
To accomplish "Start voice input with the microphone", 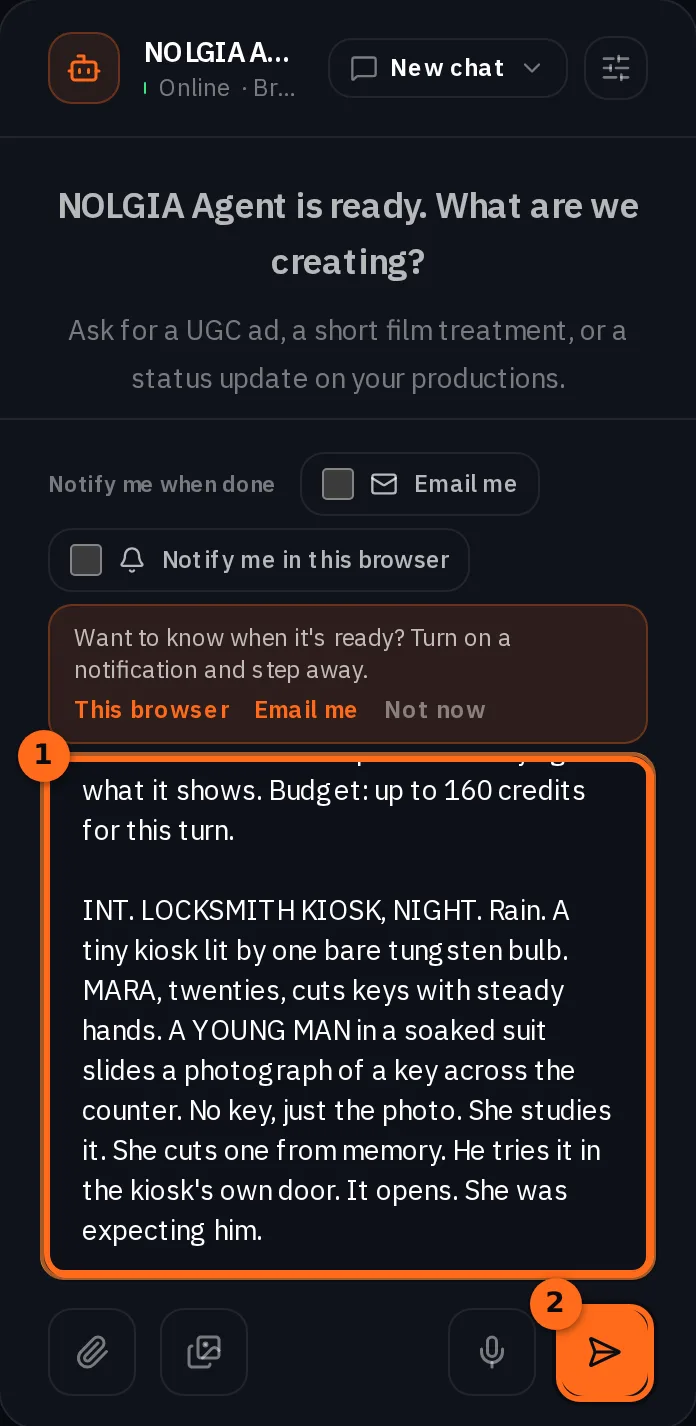I will point(492,1352).
